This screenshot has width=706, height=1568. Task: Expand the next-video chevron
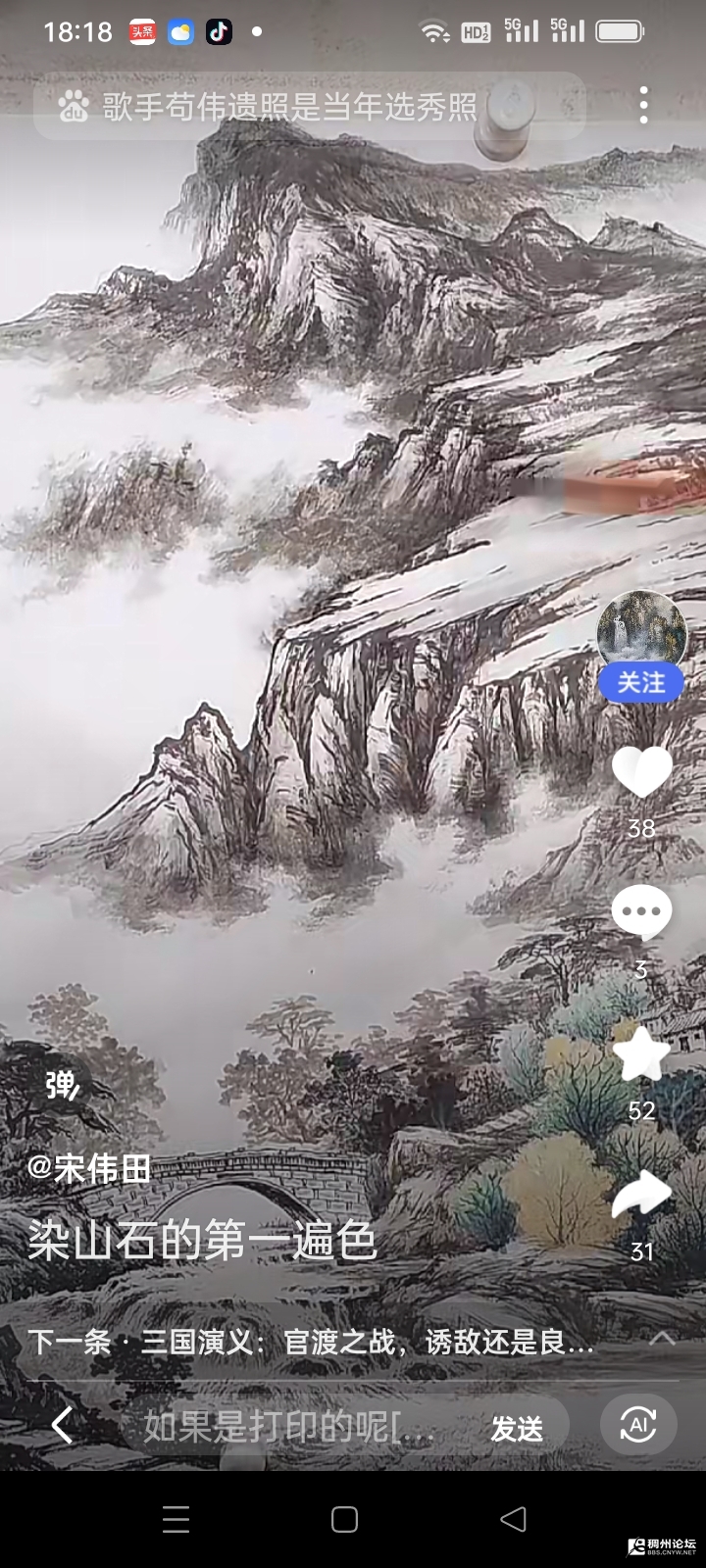coord(662,1339)
